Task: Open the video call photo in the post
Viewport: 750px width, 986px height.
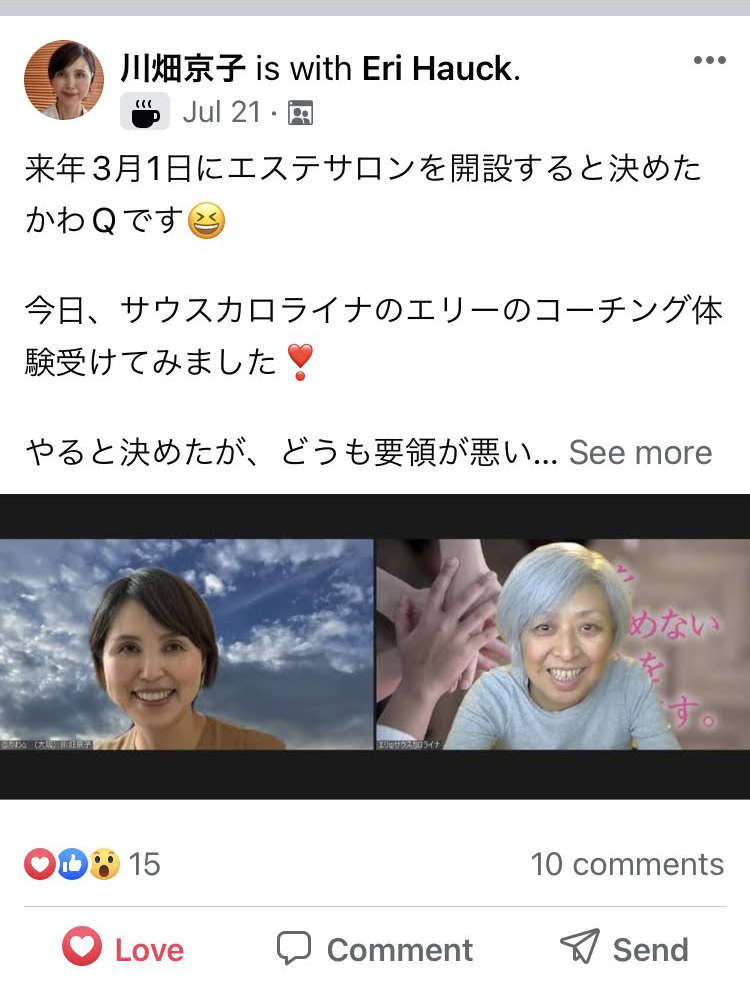Action: pos(374,645)
